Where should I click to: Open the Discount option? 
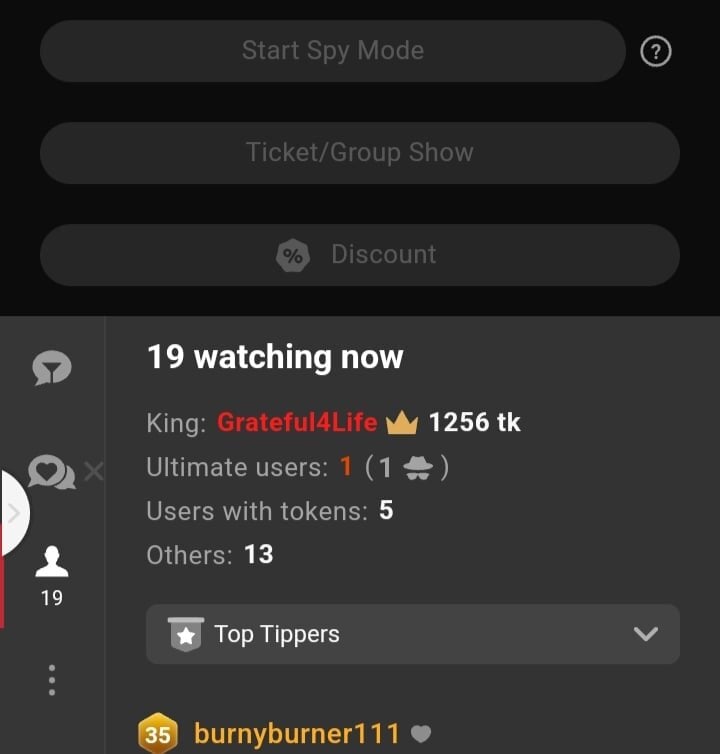click(x=359, y=255)
